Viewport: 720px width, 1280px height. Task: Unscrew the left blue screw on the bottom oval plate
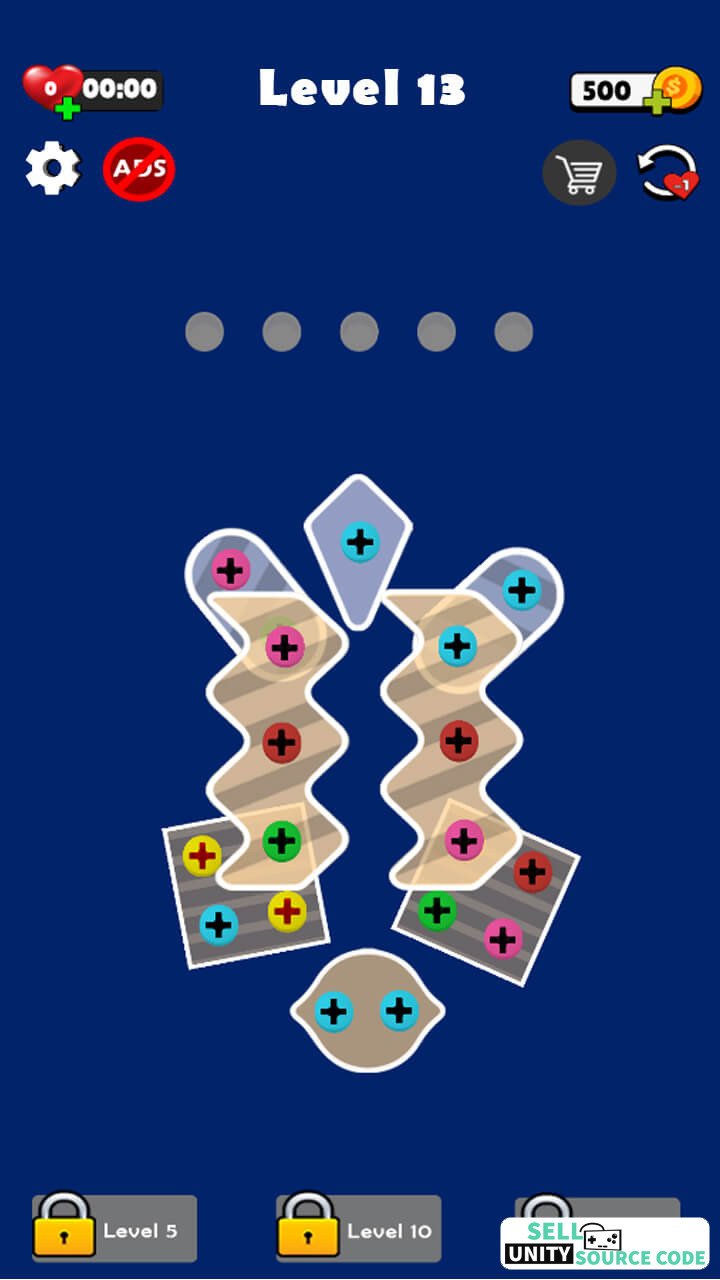pos(334,1011)
